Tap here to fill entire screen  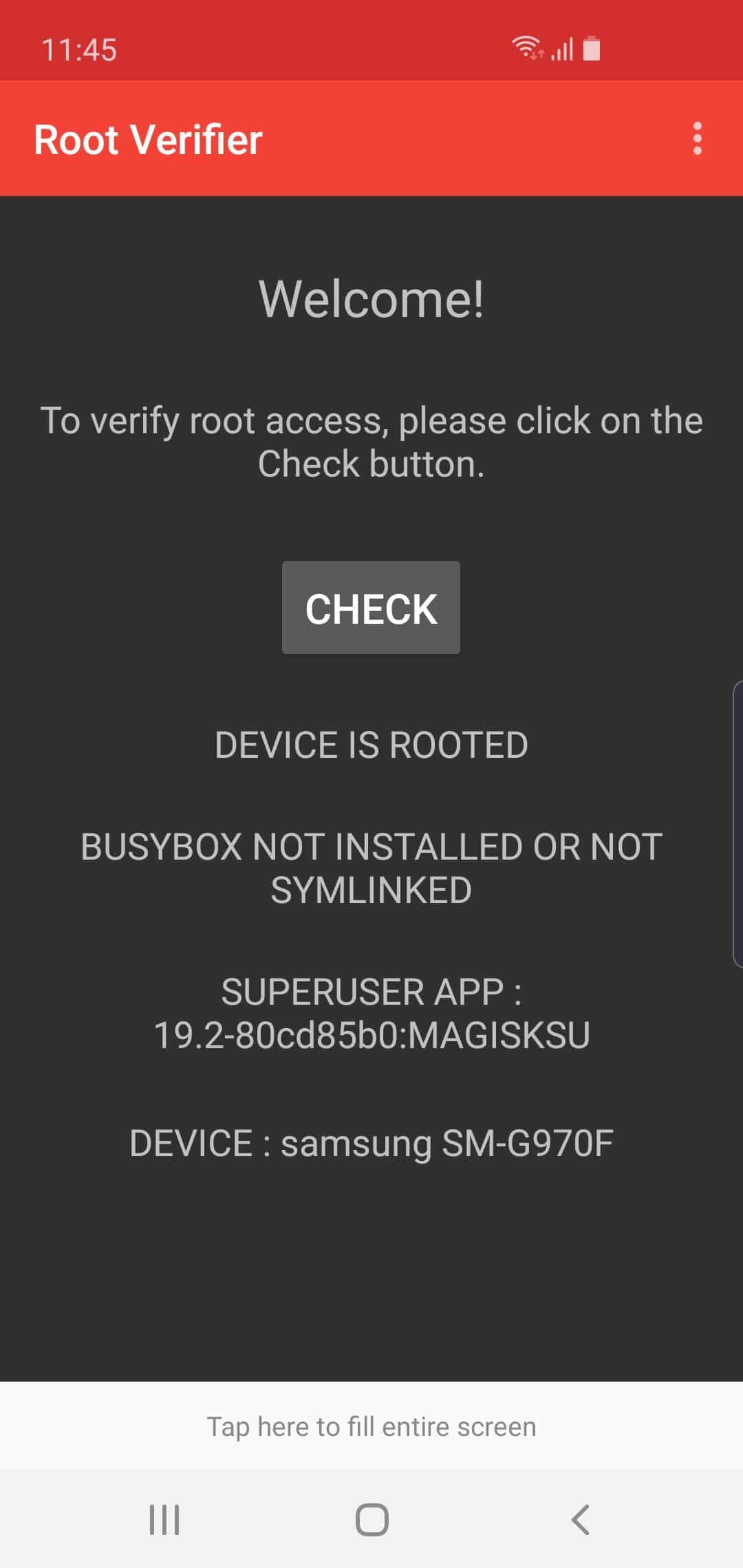tap(371, 1426)
